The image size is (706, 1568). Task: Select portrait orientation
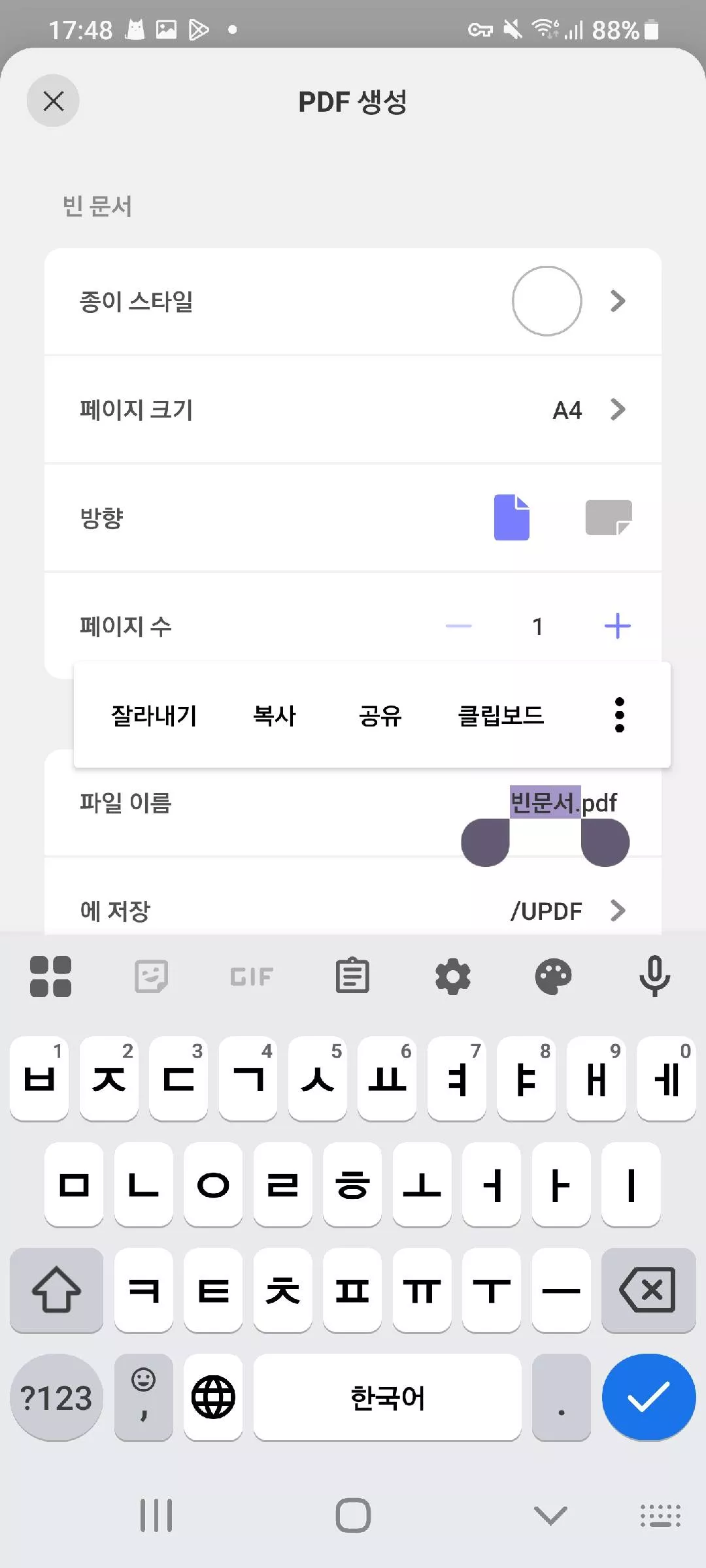[x=511, y=517]
